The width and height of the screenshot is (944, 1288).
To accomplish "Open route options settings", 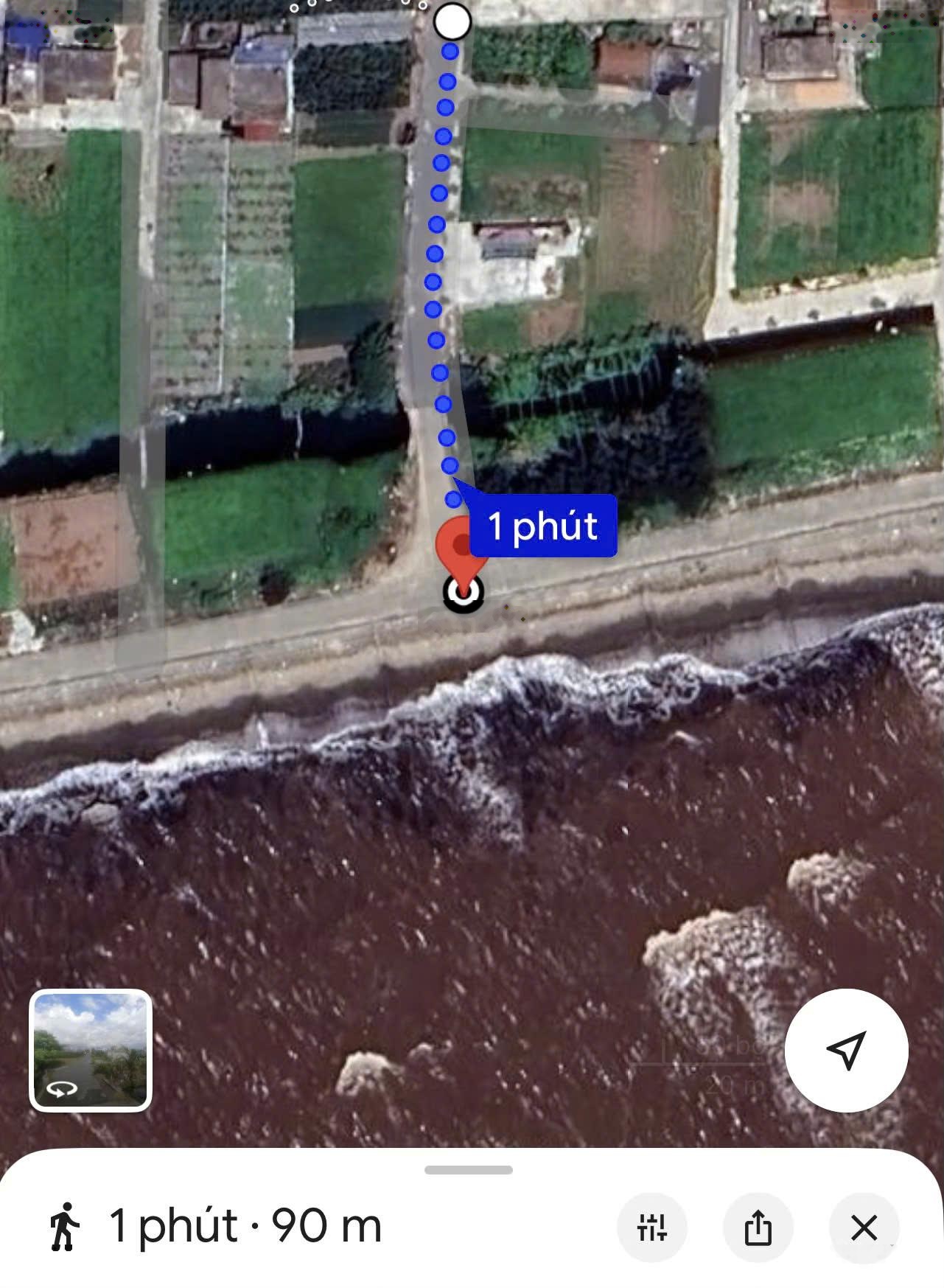I will [652, 1228].
